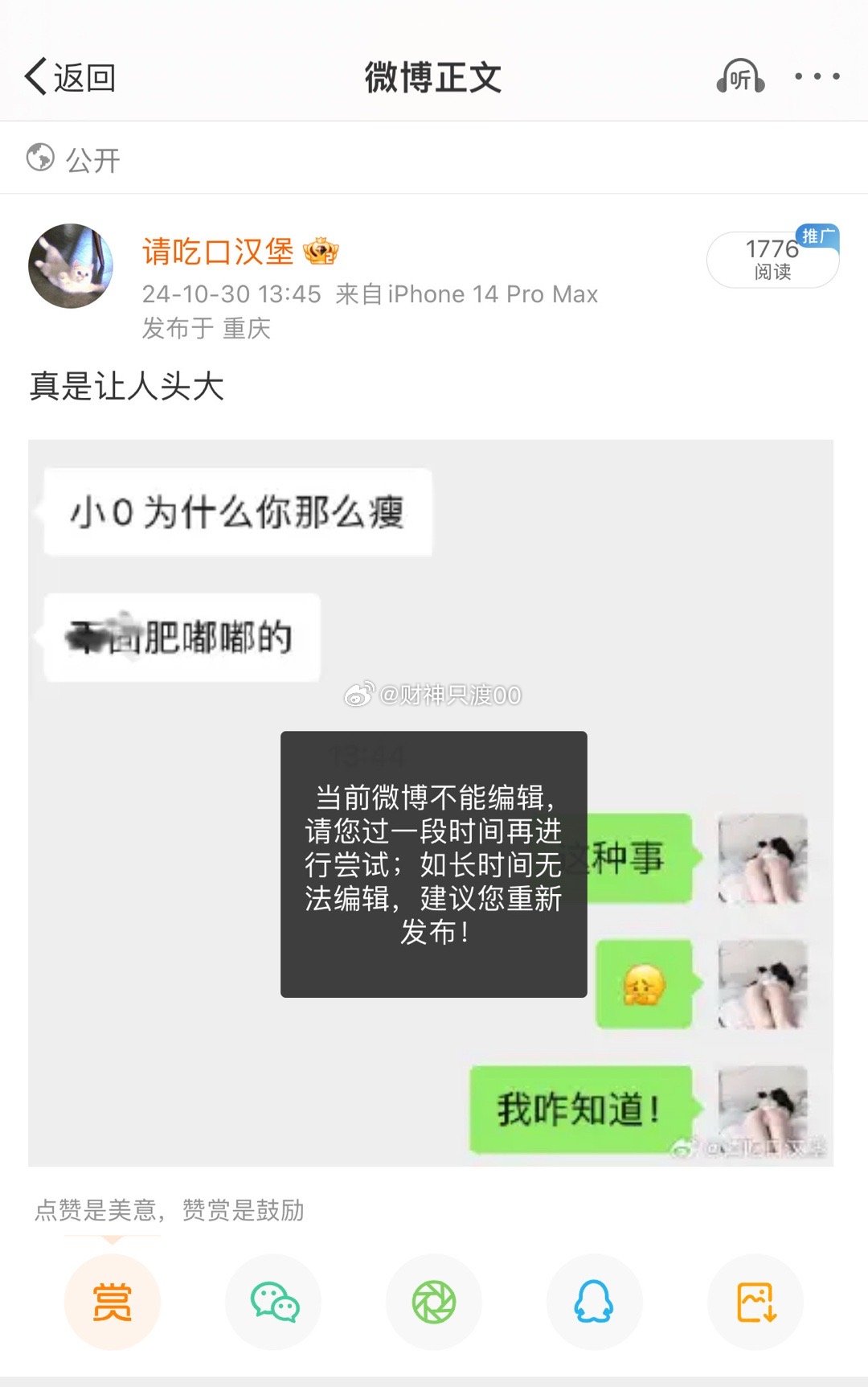This screenshot has height=1387, width=868.
Task: Share post to QQ
Action: (594, 1302)
